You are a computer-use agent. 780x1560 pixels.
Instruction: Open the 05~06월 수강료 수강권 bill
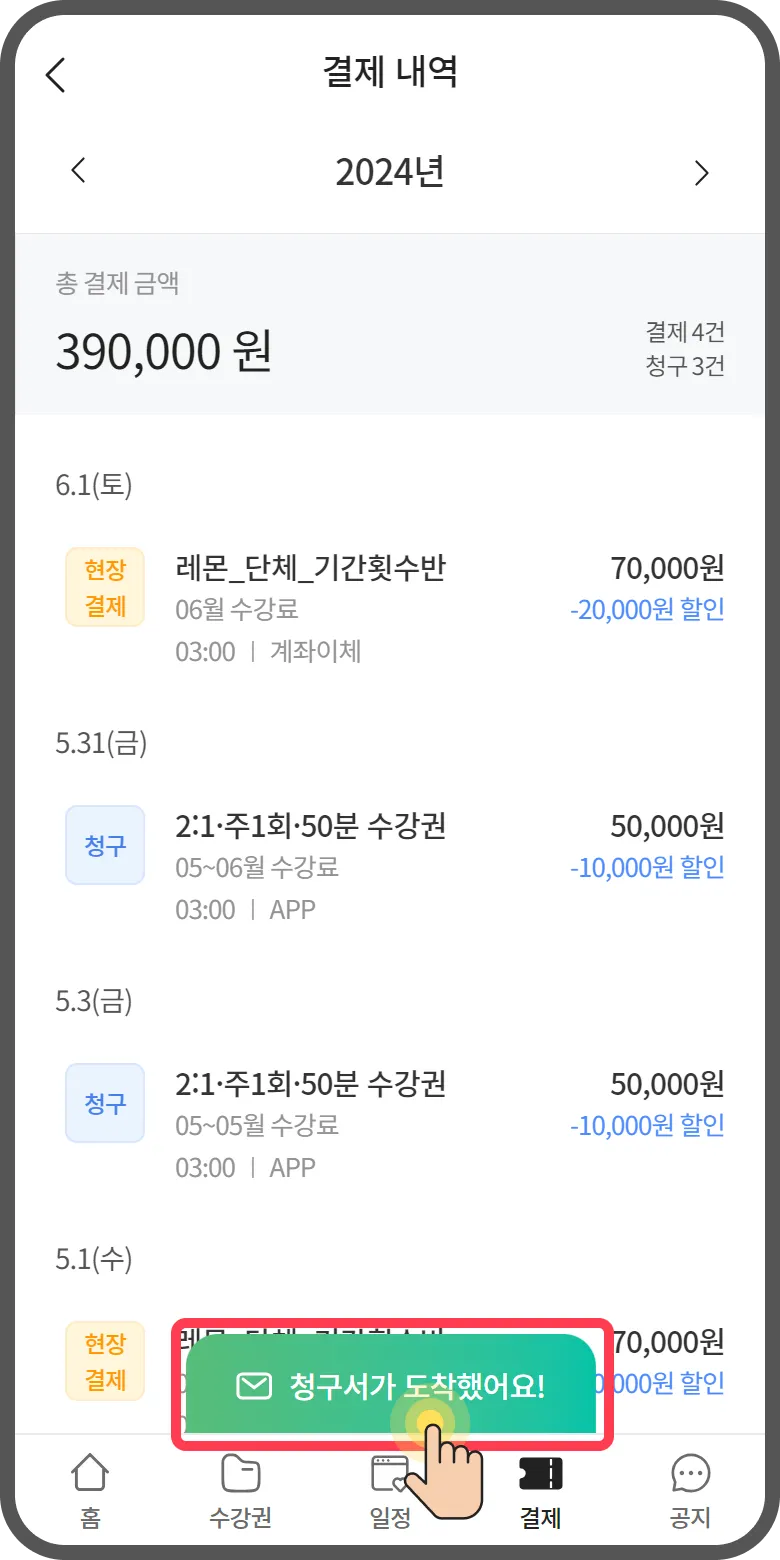[x=390, y=867]
